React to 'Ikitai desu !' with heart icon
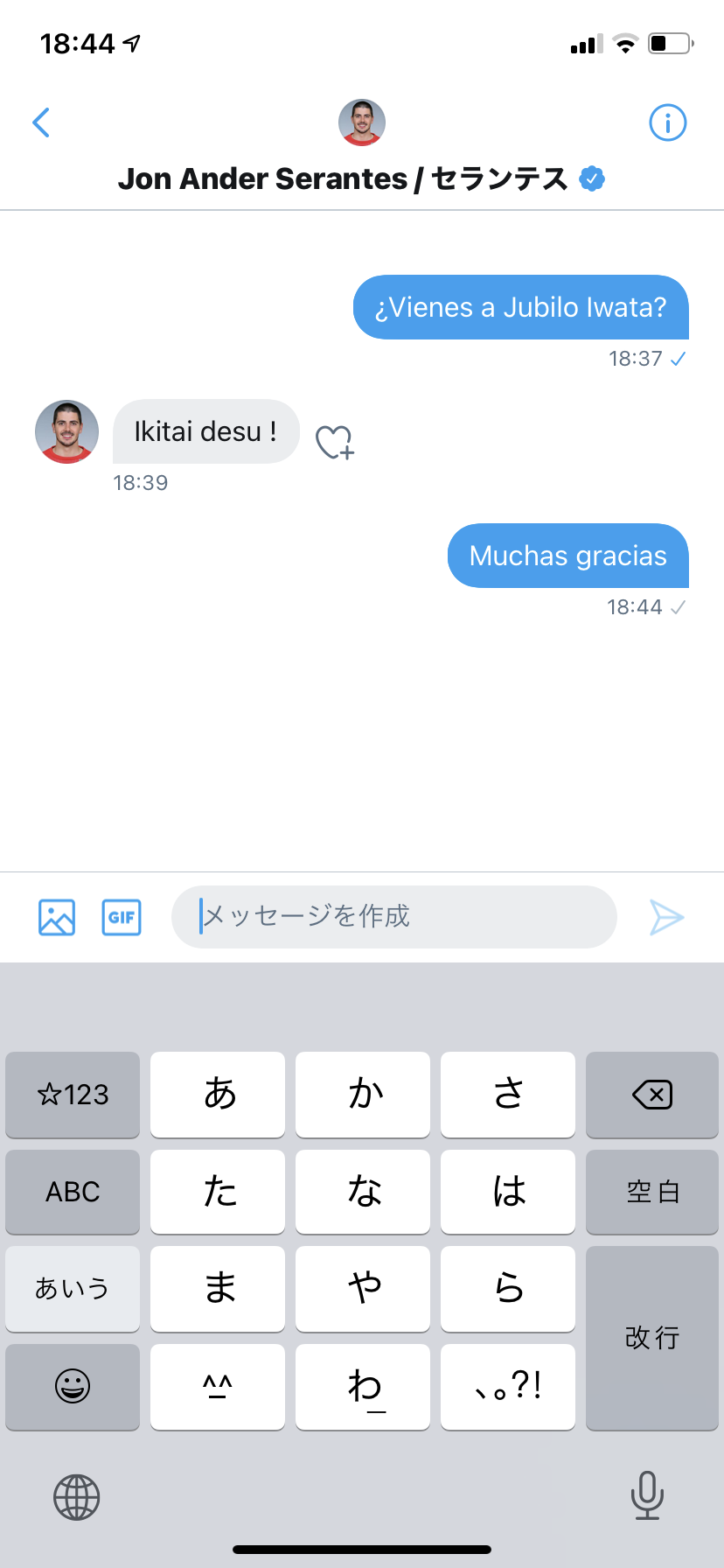 [334, 442]
